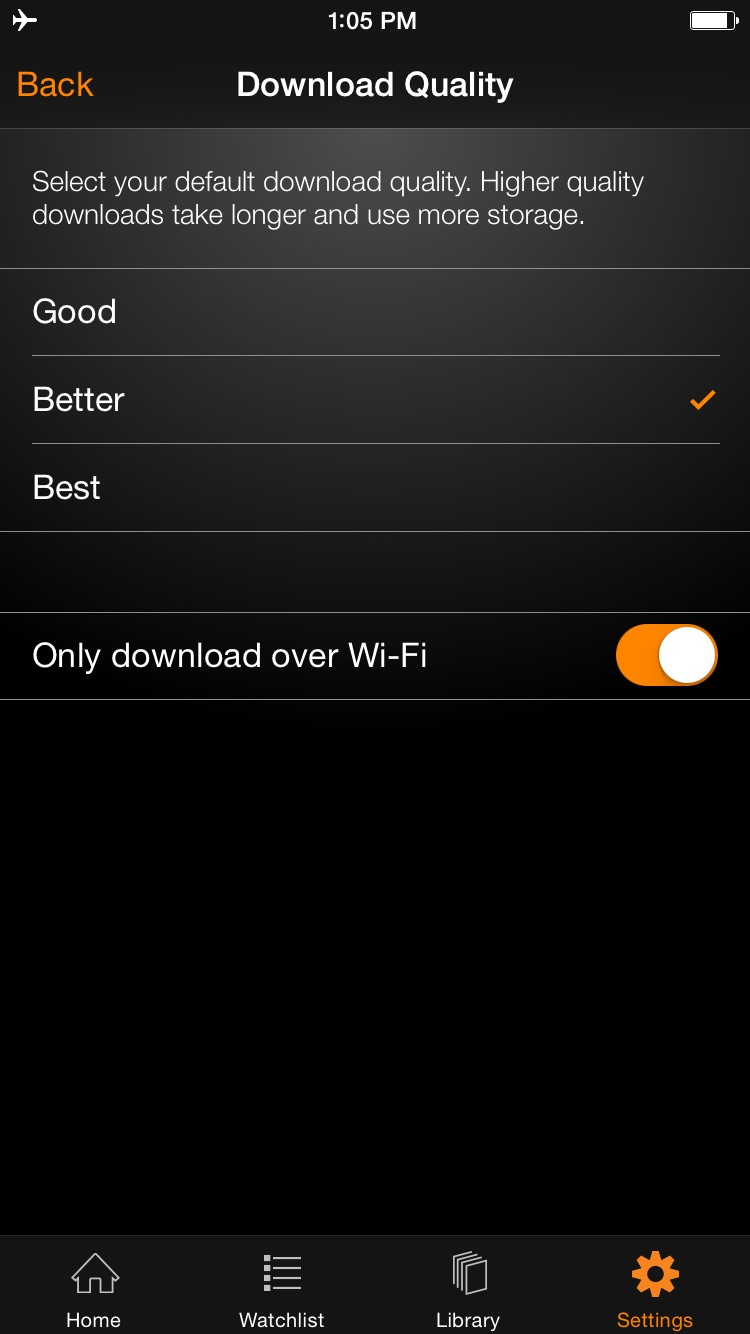Switch to the Home tab

pyautogui.click(x=94, y=1290)
